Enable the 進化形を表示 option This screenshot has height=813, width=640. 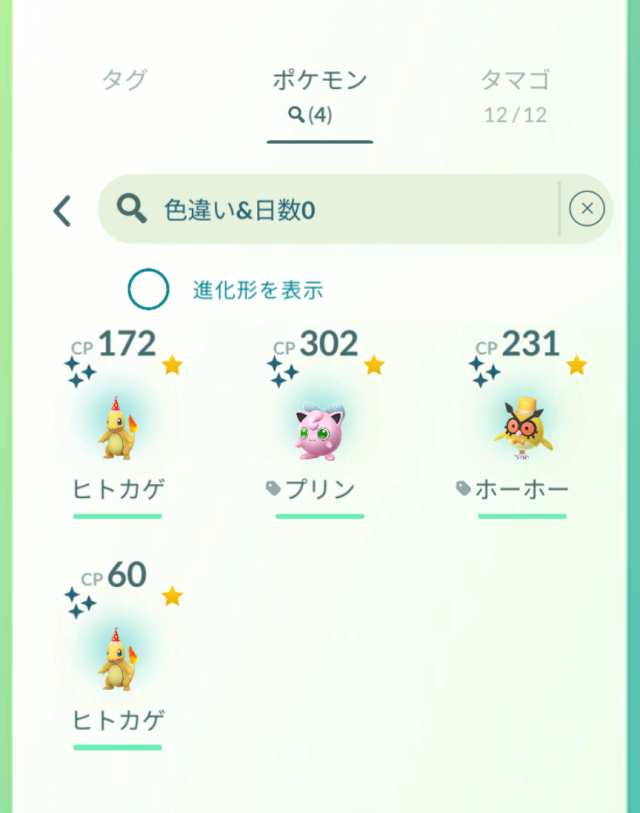pos(149,290)
